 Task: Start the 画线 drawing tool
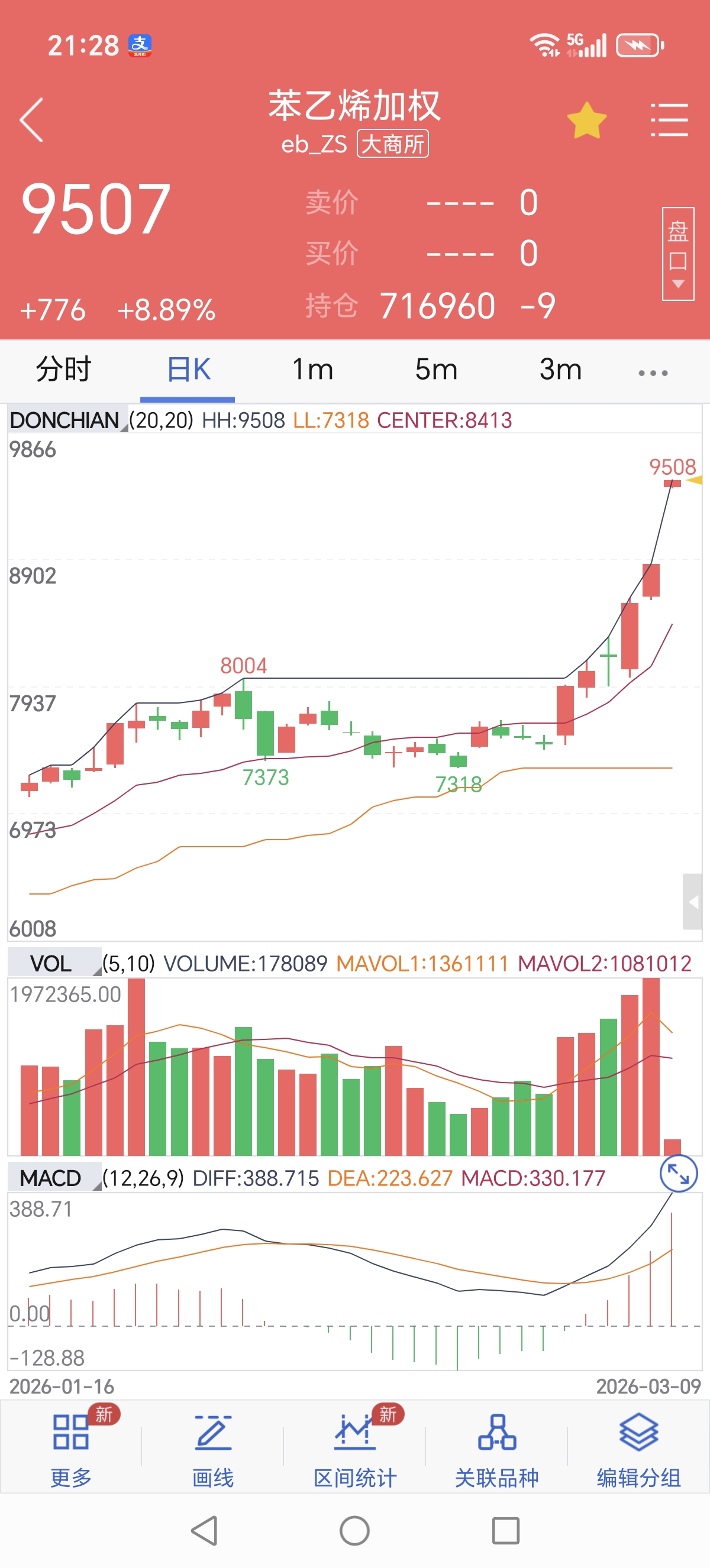tap(213, 1449)
